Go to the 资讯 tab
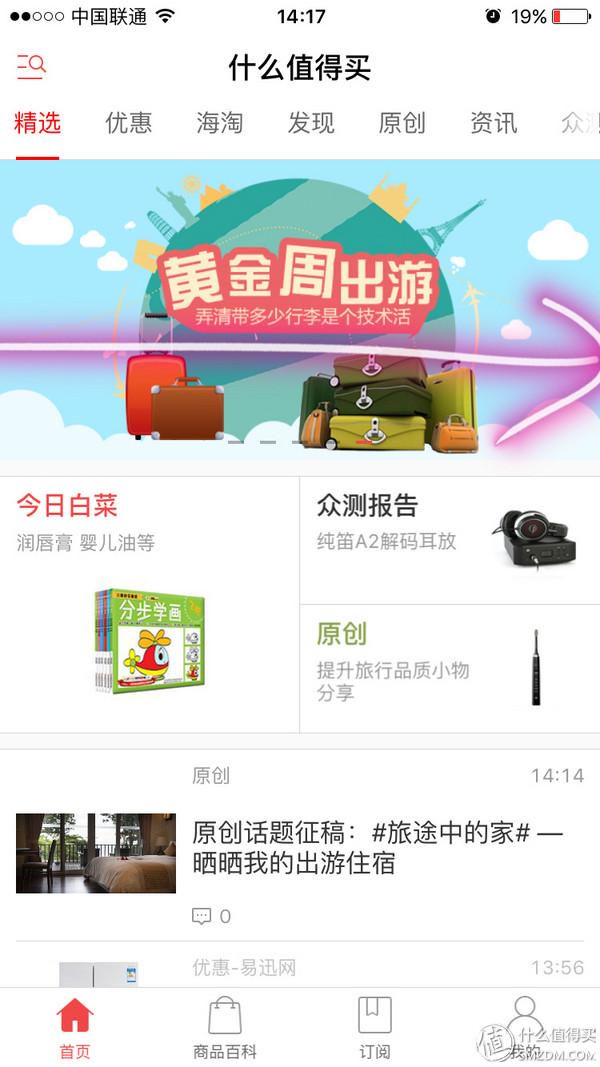Screen dimensions: 600x1067 pyautogui.click(x=493, y=123)
